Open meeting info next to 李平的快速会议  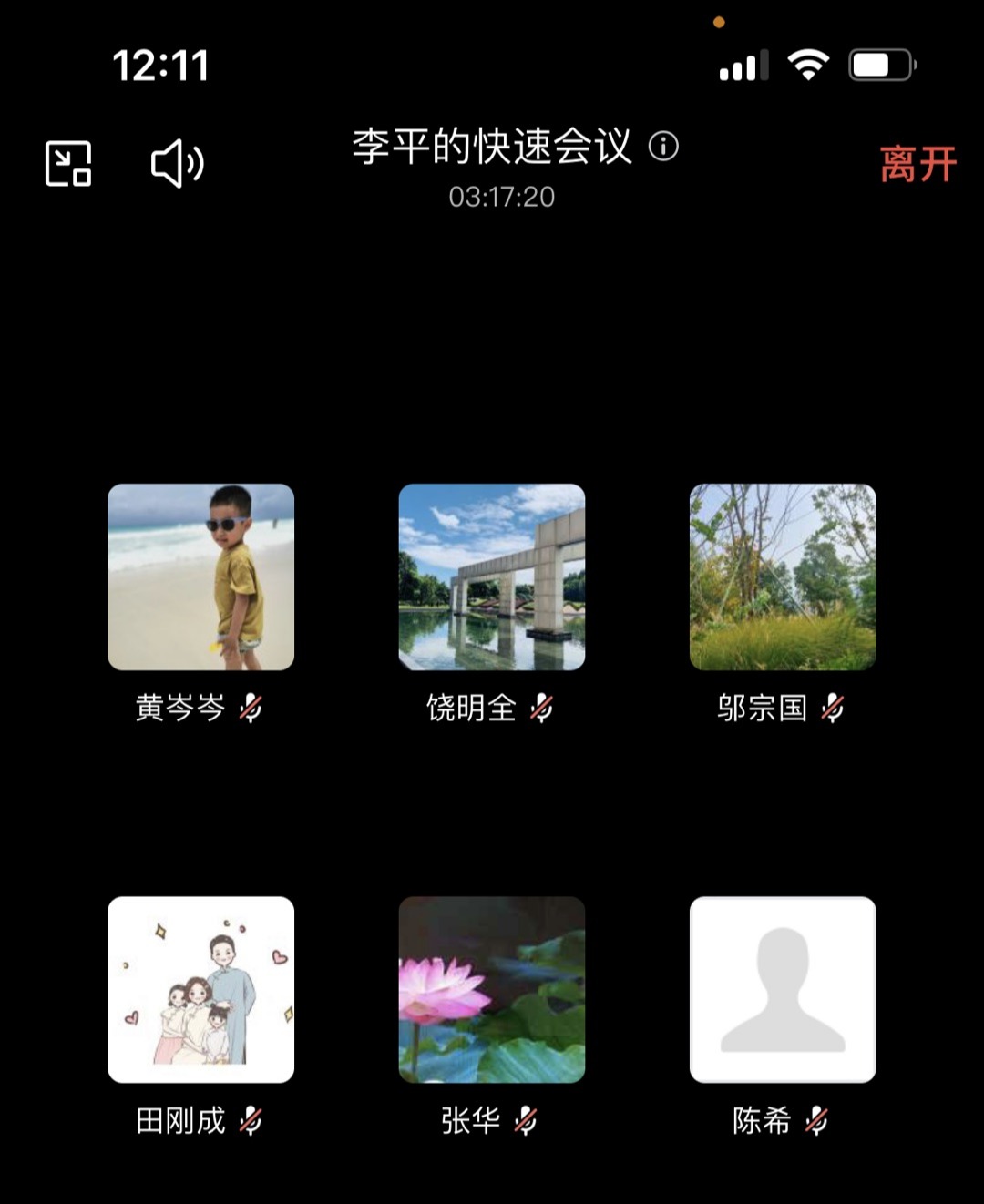tap(663, 147)
